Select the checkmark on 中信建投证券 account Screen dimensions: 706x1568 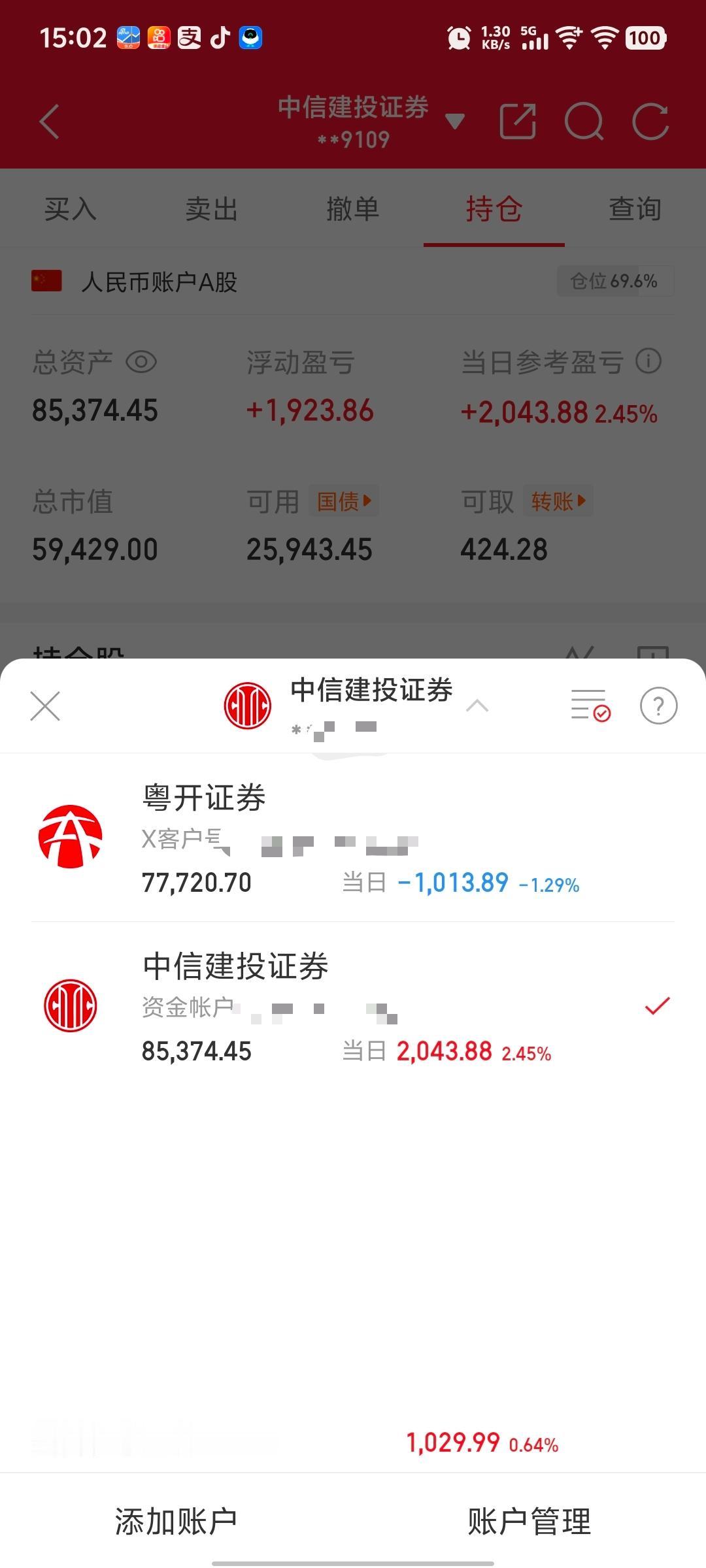click(659, 1006)
